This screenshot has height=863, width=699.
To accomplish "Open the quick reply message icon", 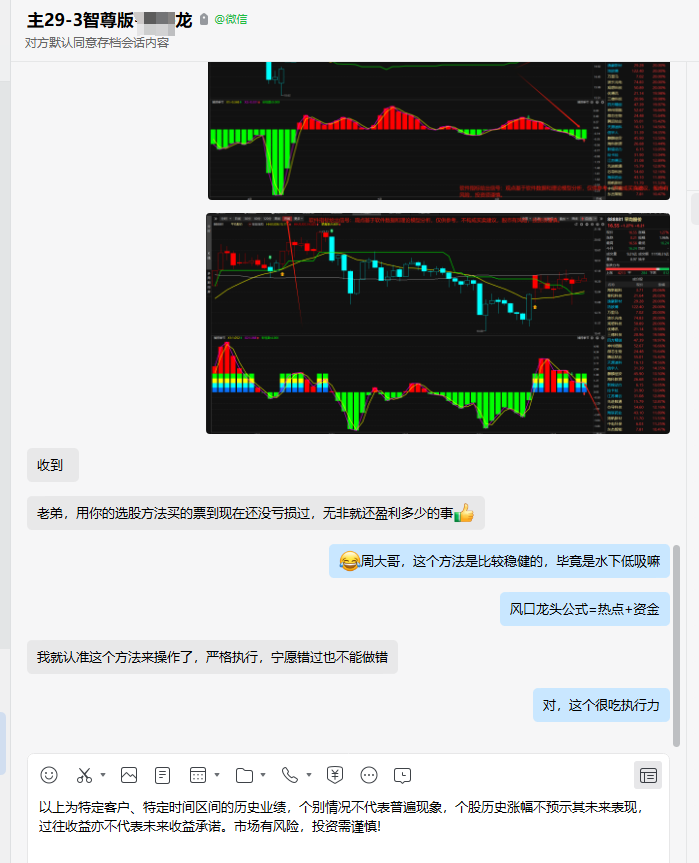I will 403,775.
